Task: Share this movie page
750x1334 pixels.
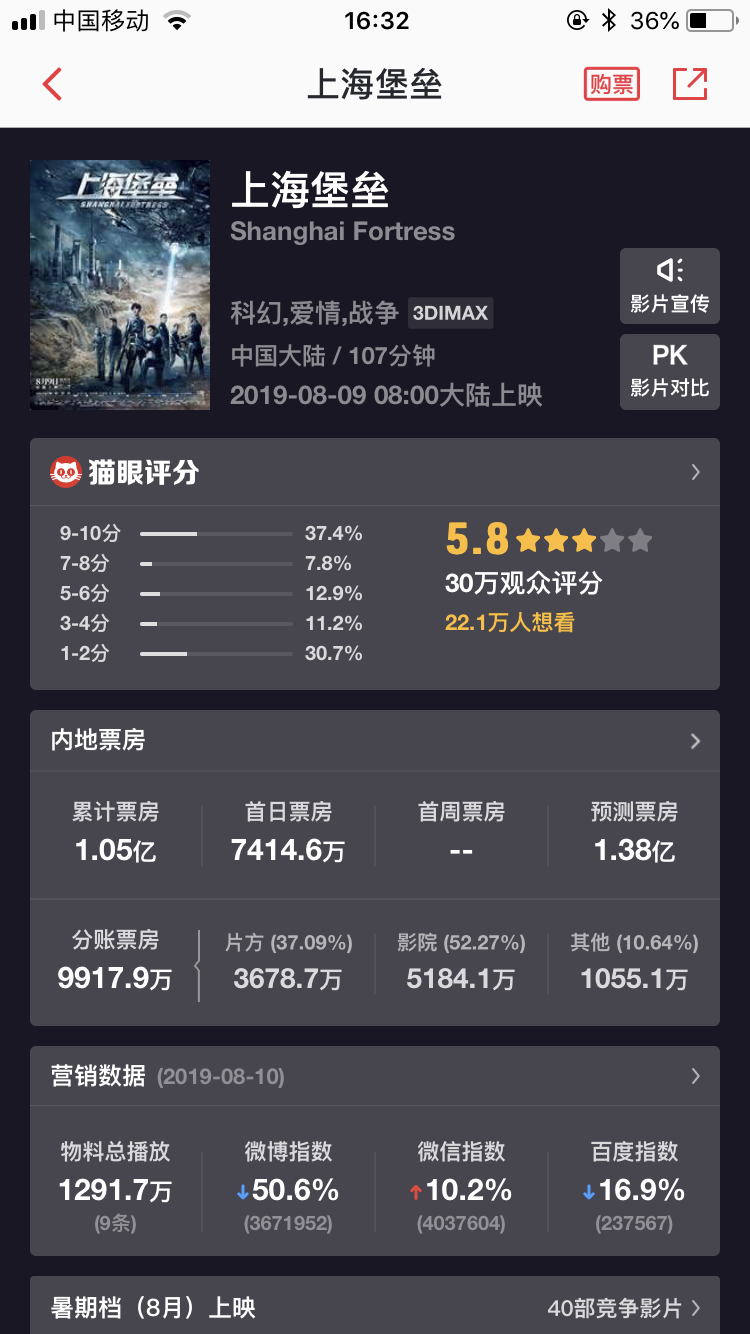Action: point(690,85)
